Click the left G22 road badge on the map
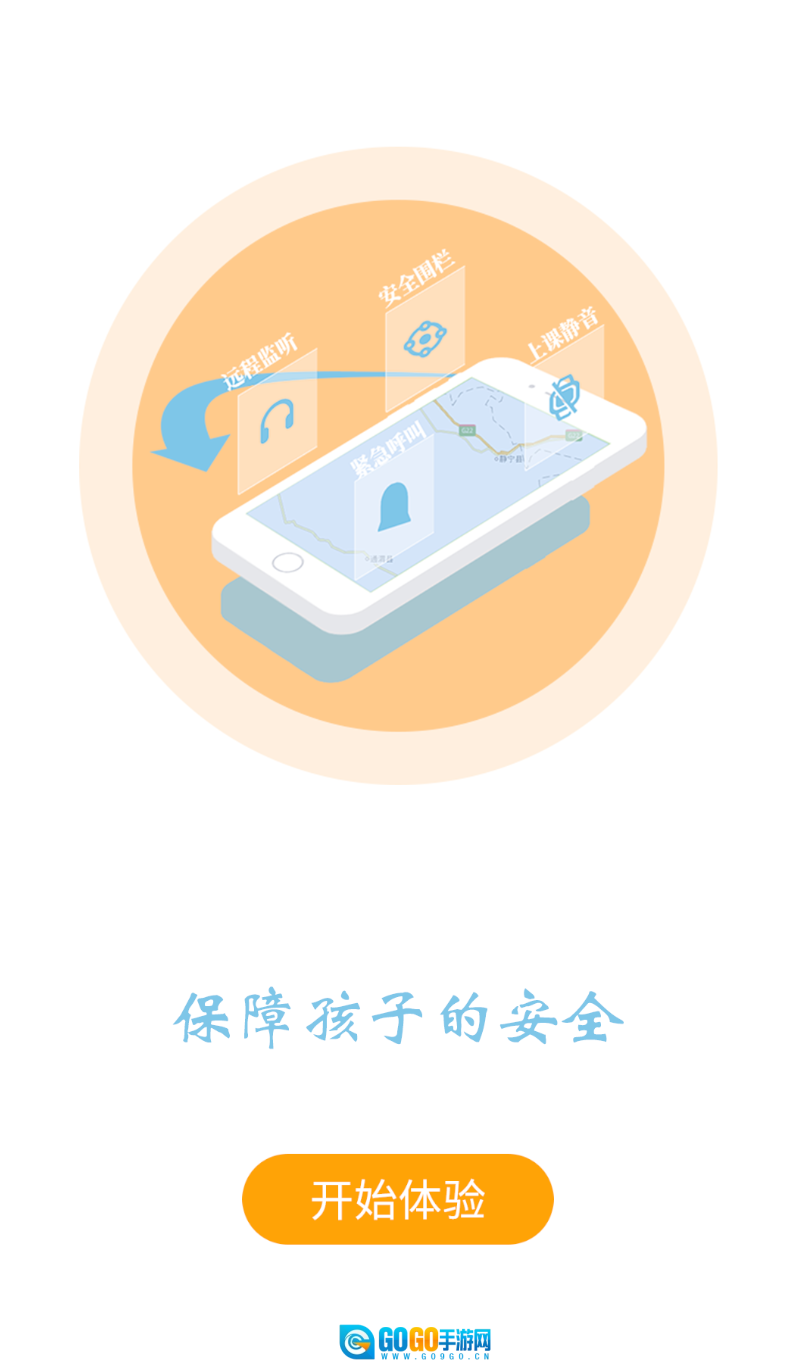The width and height of the screenshot is (795, 1370). 465,429
